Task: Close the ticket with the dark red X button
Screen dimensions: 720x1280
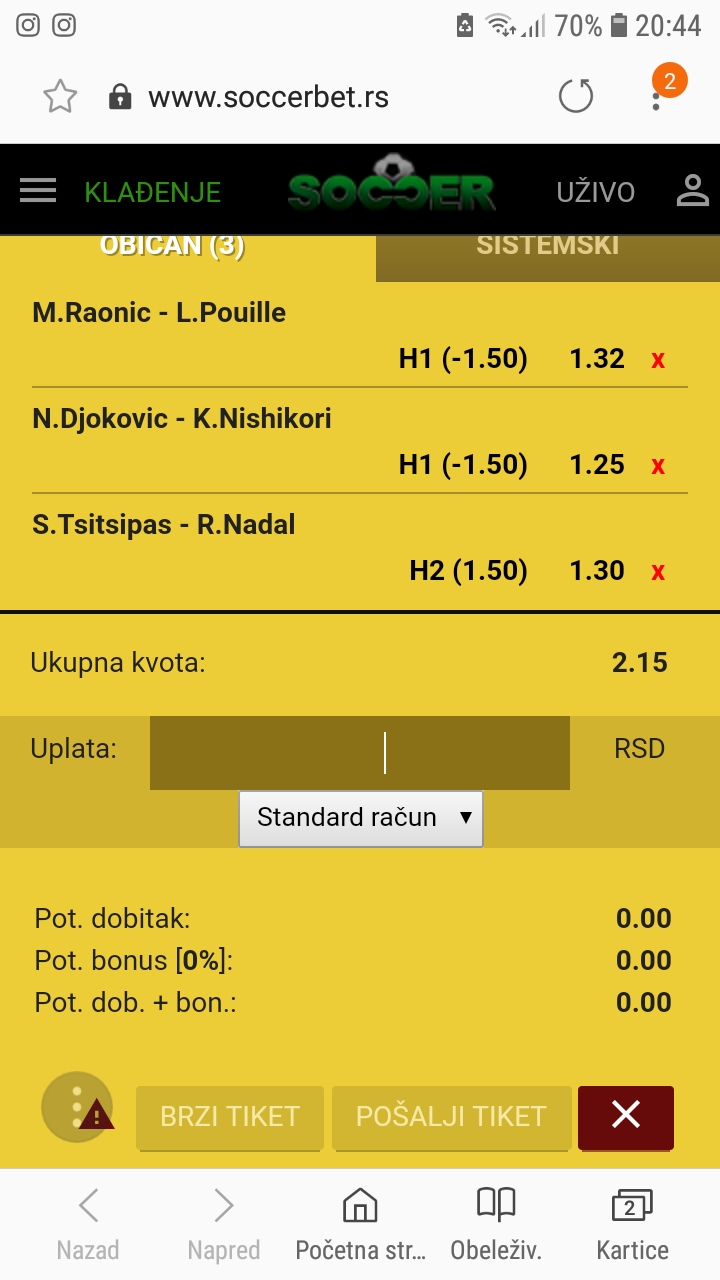Action: click(x=626, y=1116)
